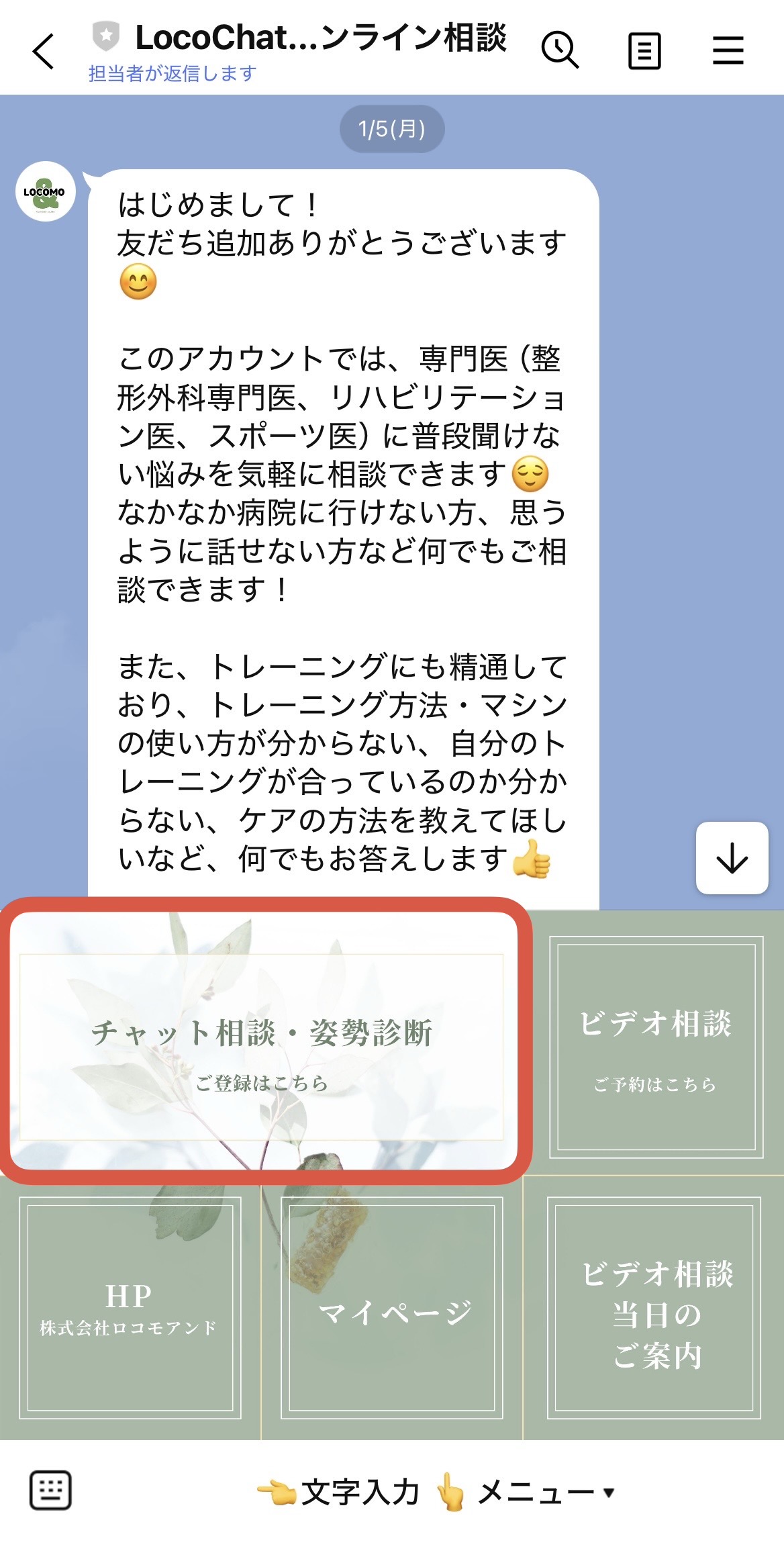The image size is (784, 1563).
Task: Open チャット相談・姿勢診断 registration tile
Action: [262, 1046]
